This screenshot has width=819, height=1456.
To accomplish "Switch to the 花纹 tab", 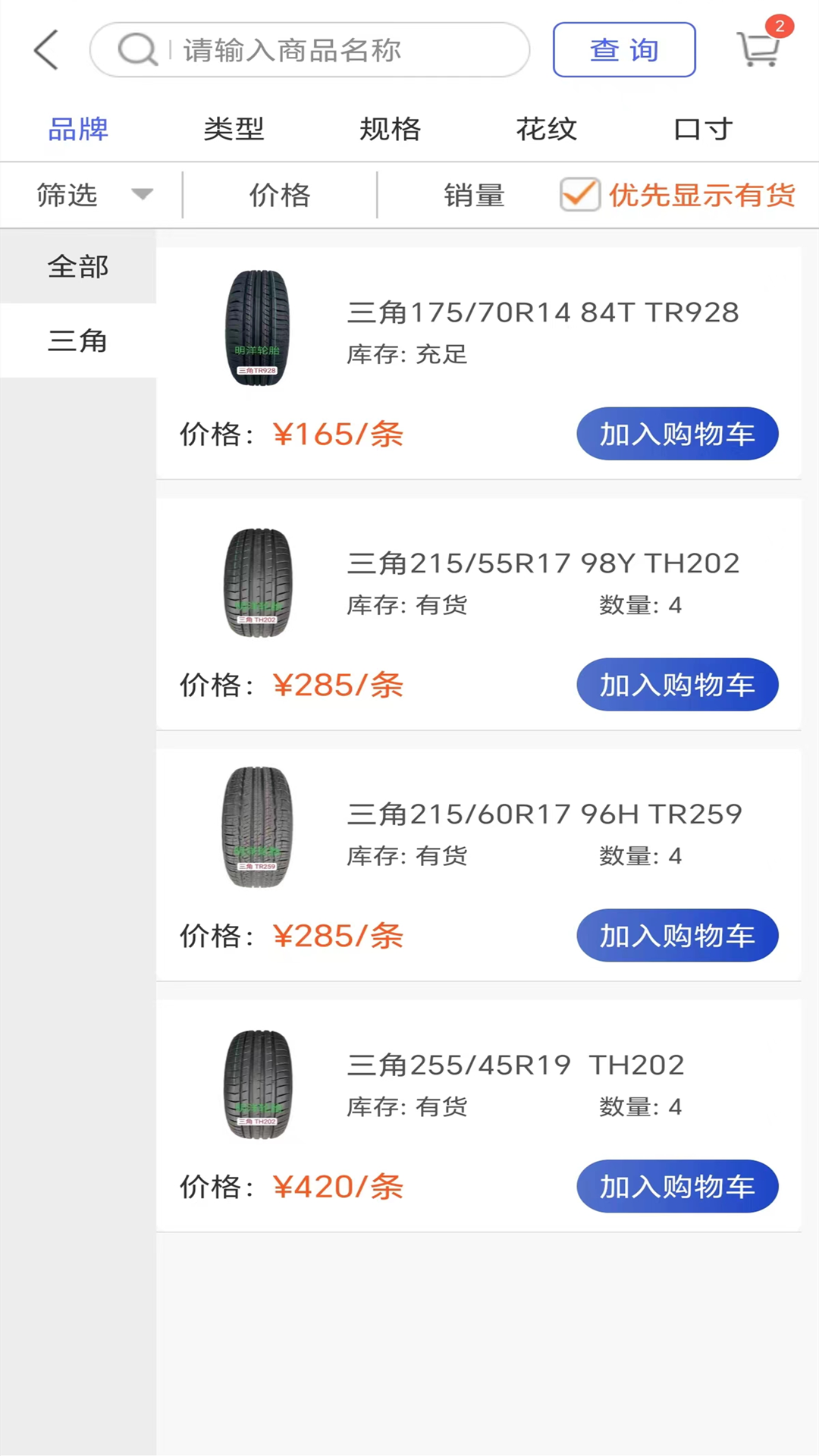I will (x=546, y=130).
